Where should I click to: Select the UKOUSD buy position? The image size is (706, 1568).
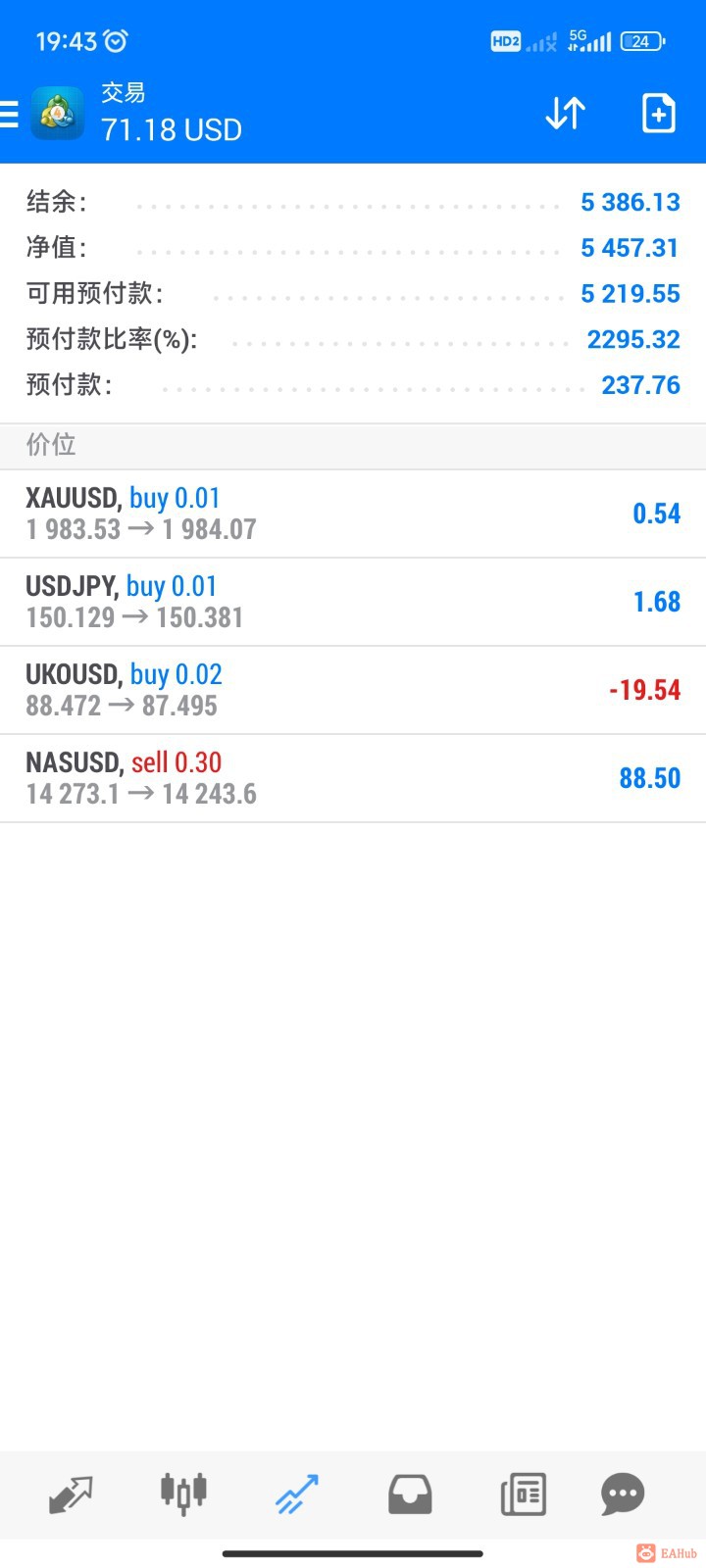[353, 690]
